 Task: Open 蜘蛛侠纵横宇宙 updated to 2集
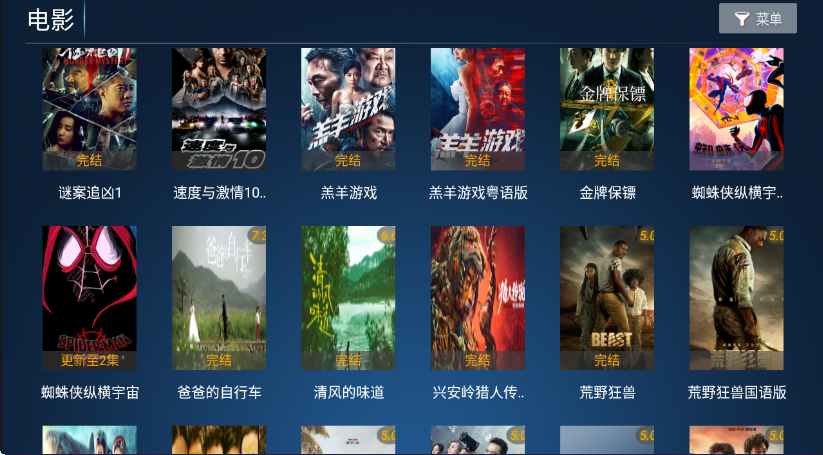click(90, 298)
